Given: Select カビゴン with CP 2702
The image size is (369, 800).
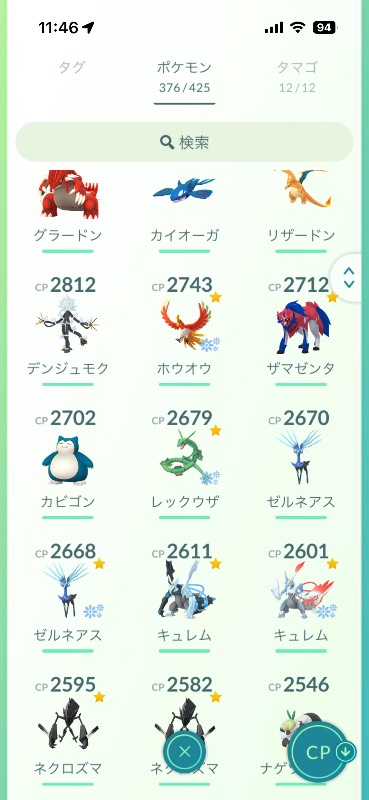Looking at the screenshot, I should [x=68, y=464].
